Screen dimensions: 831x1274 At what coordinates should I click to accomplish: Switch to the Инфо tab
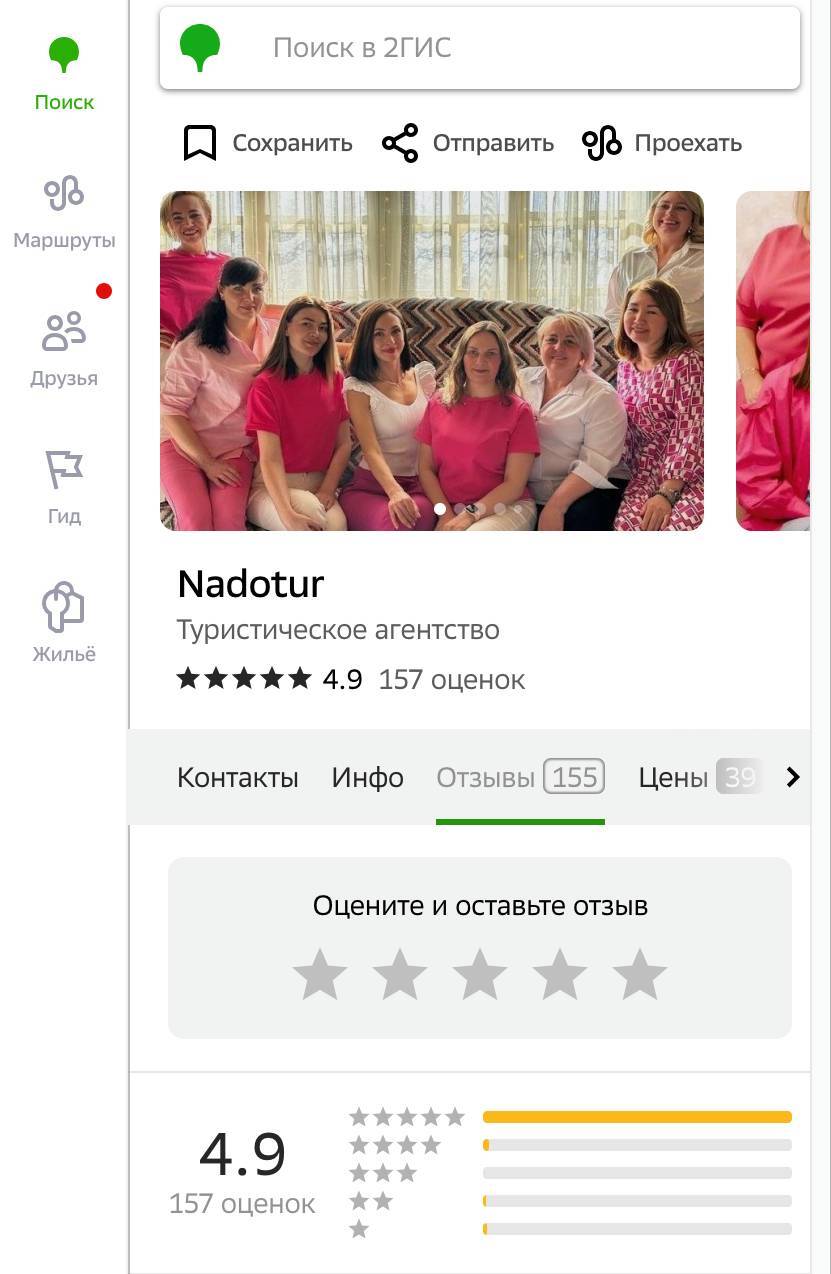pos(367,777)
